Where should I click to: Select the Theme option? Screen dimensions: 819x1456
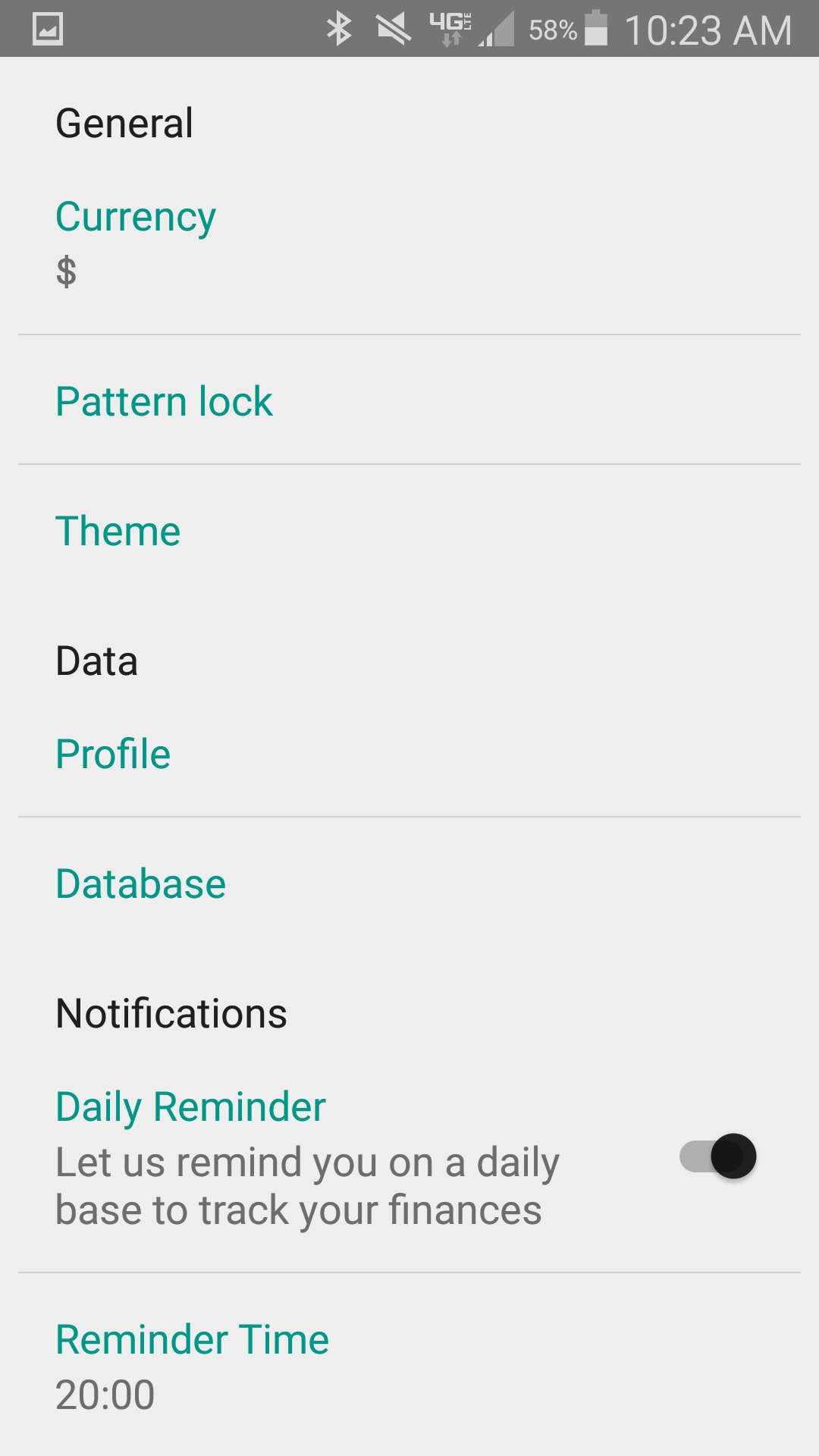click(x=118, y=531)
